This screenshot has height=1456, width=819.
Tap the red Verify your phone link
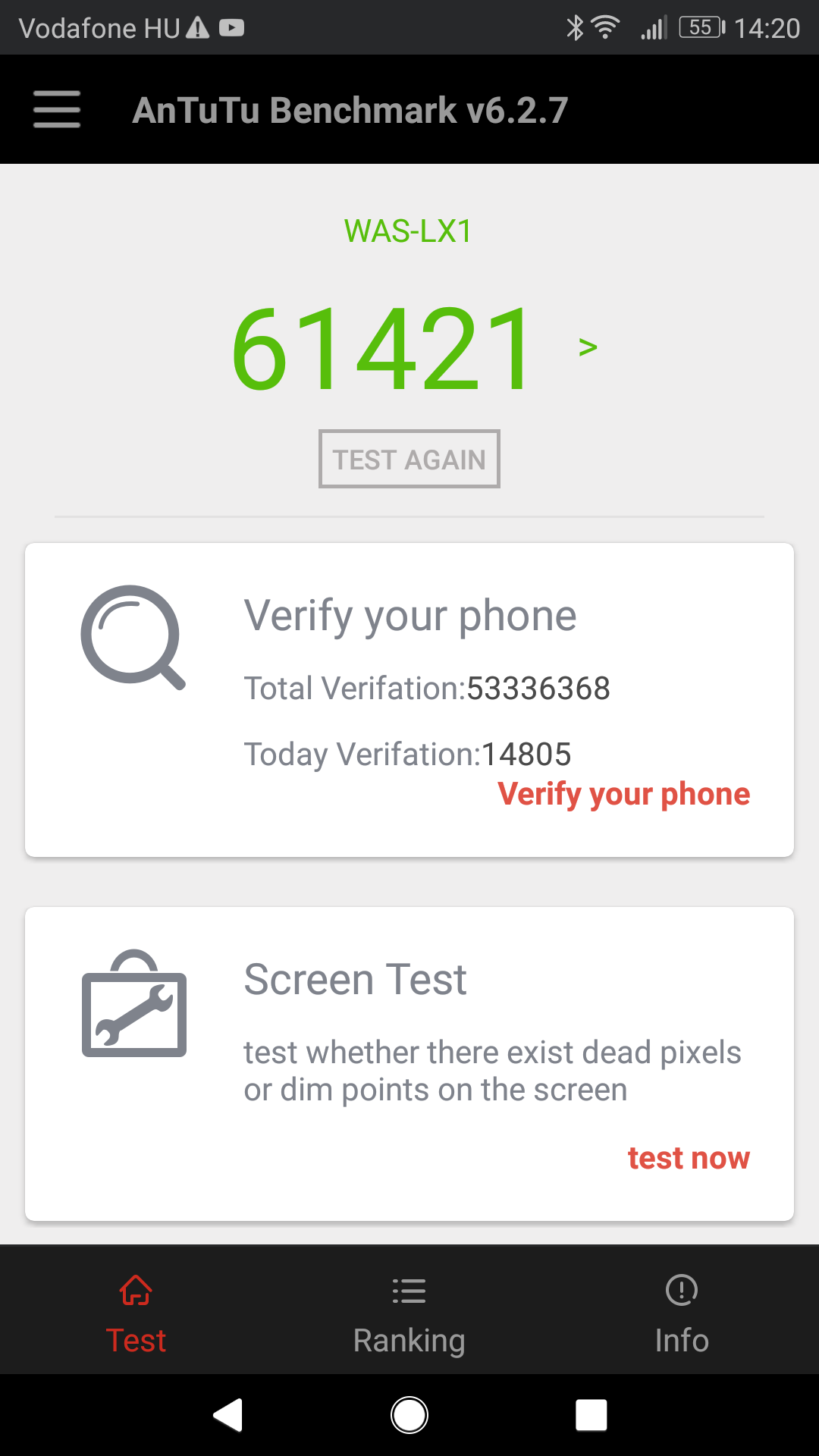tap(623, 794)
